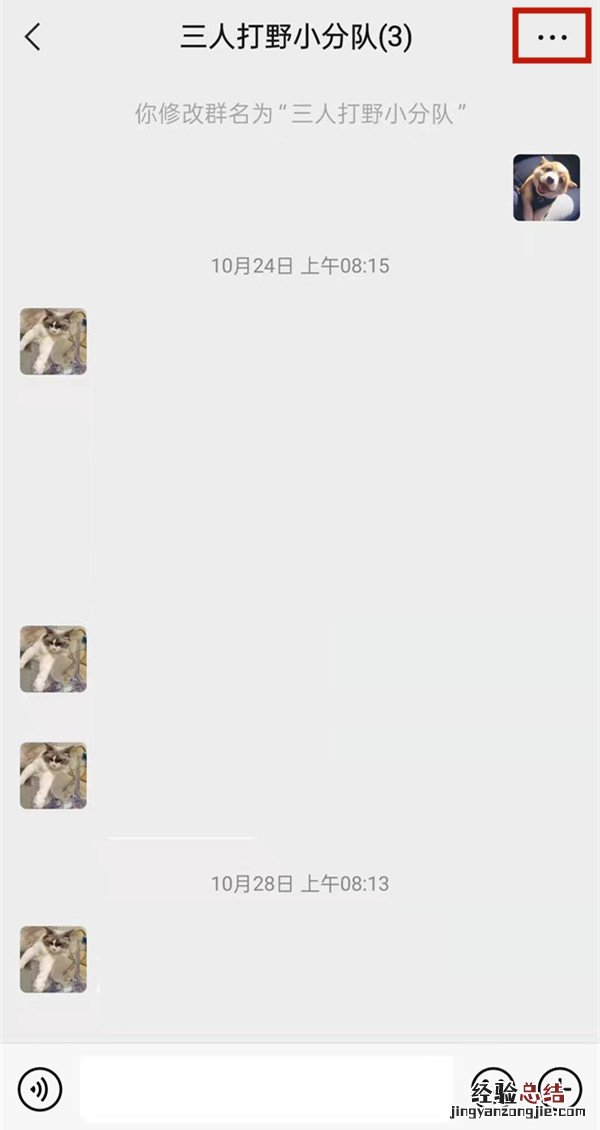Screen dimensions: 600x1130
Task: Open the dog avatar's profile
Action: pyautogui.click(x=546, y=187)
